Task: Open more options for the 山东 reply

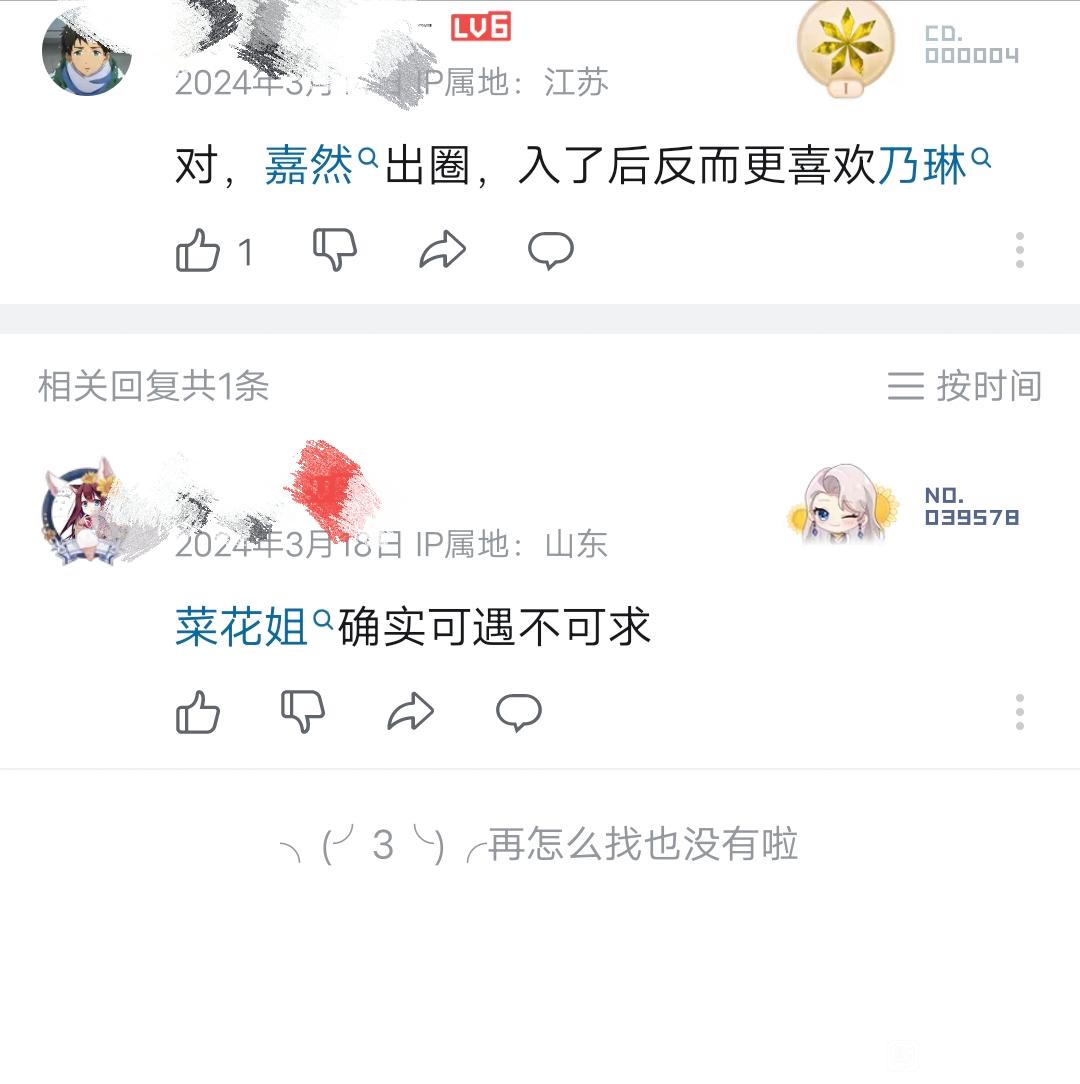Action: click(1019, 712)
